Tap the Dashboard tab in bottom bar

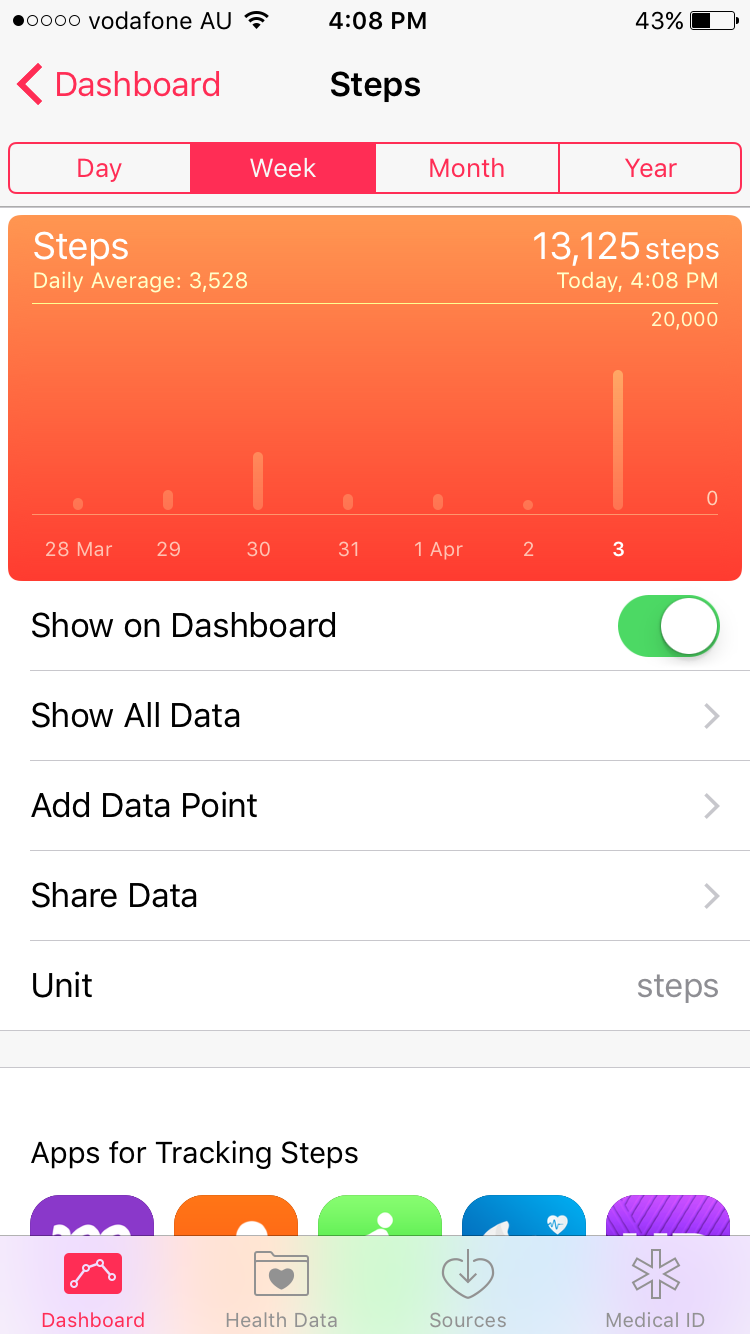[x=93, y=1288]
